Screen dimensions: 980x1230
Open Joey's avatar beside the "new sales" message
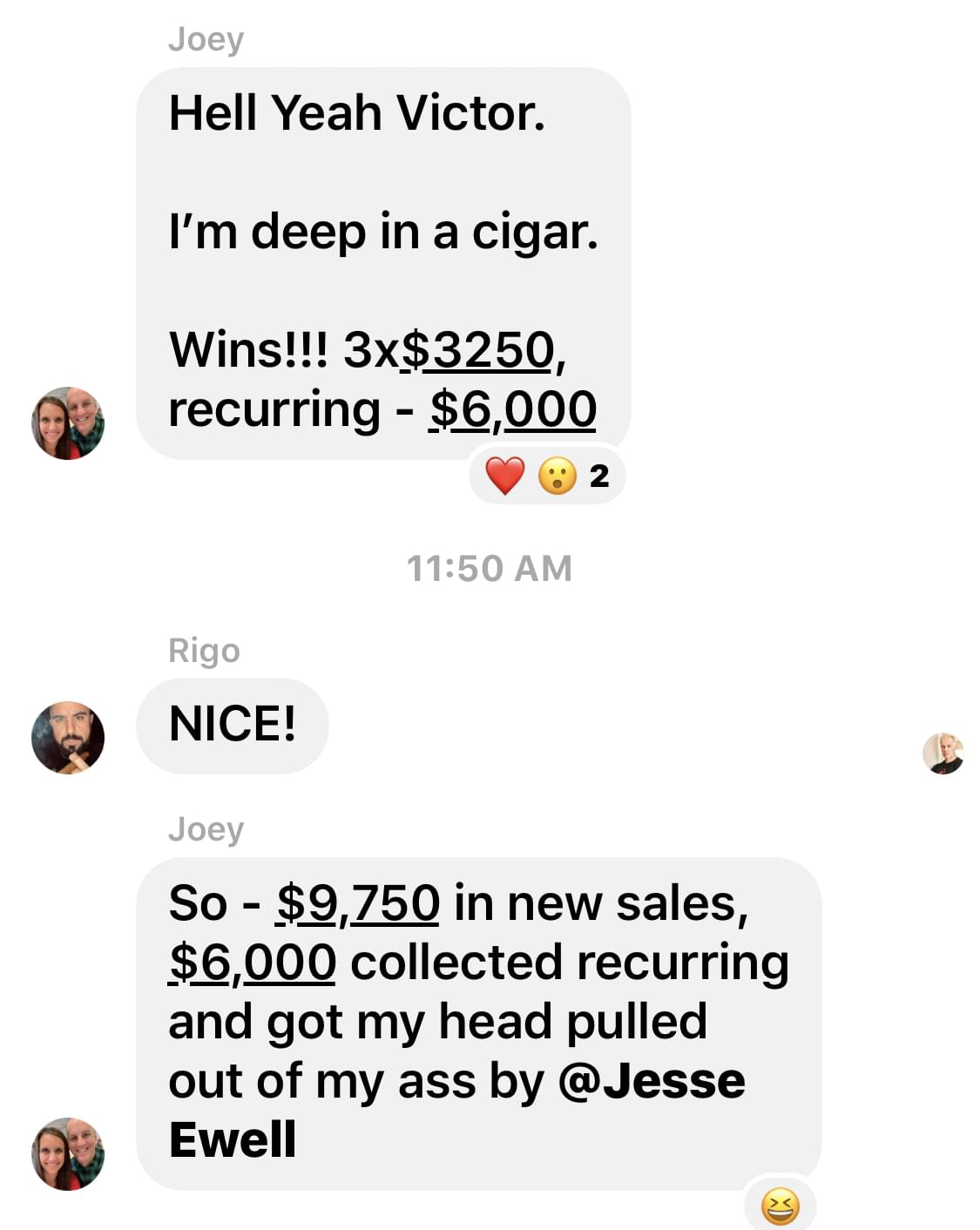[x=68, y=1153]
